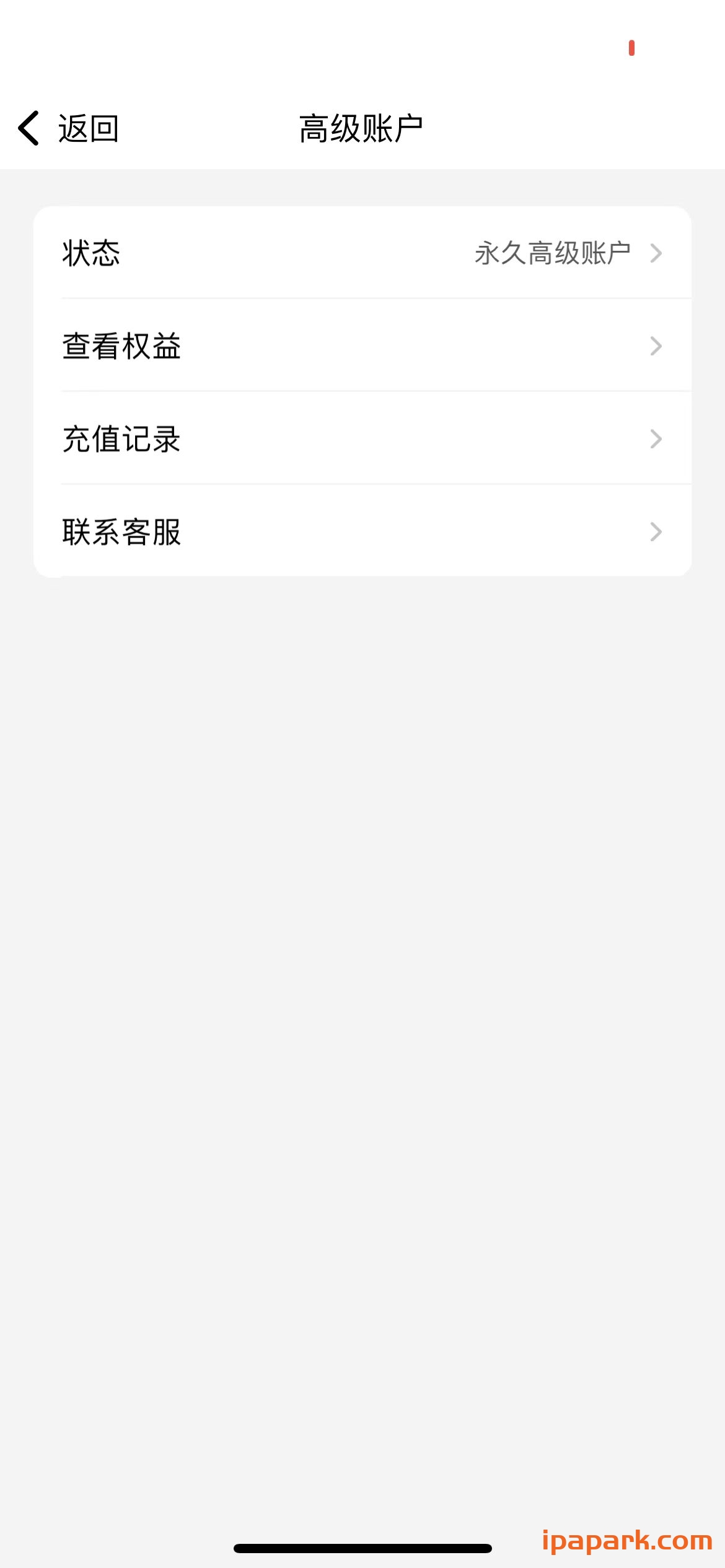The width and height of the screenshot is (725, 1568).
Task: Tap the leftmost navigation arrow icon
Action: click(x=29, y=128)
